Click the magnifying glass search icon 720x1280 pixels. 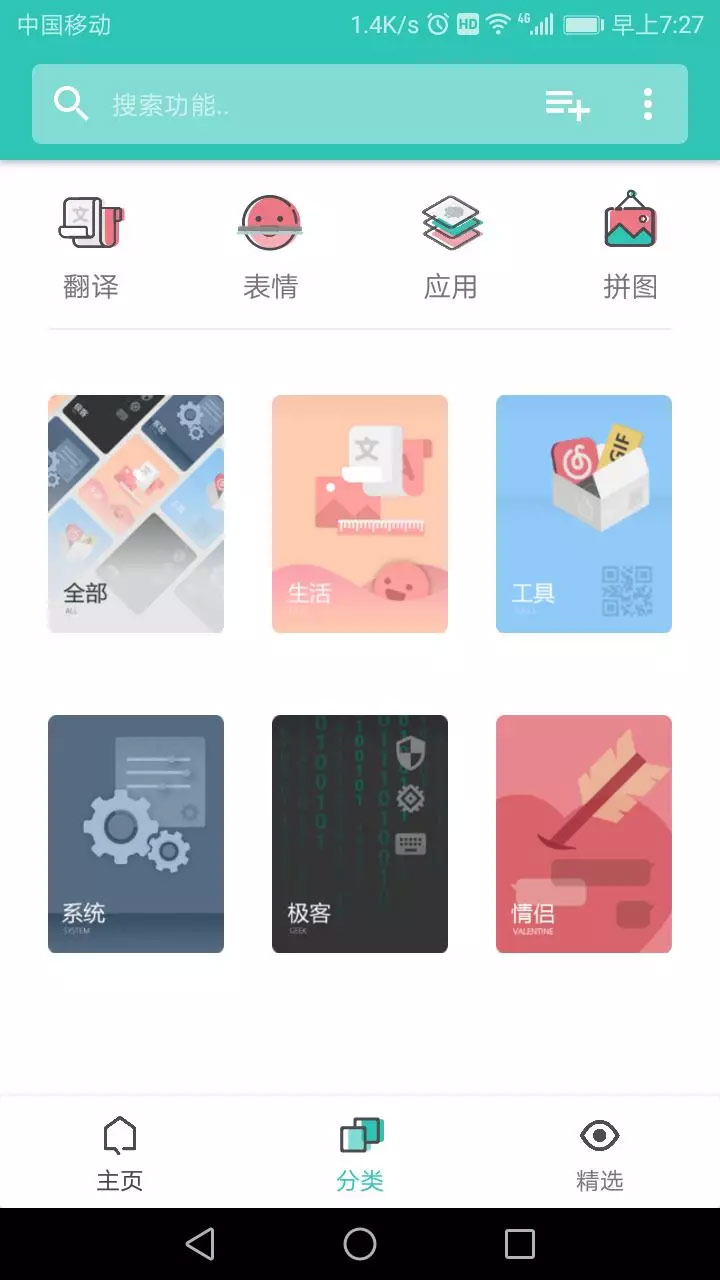[70, 103]
